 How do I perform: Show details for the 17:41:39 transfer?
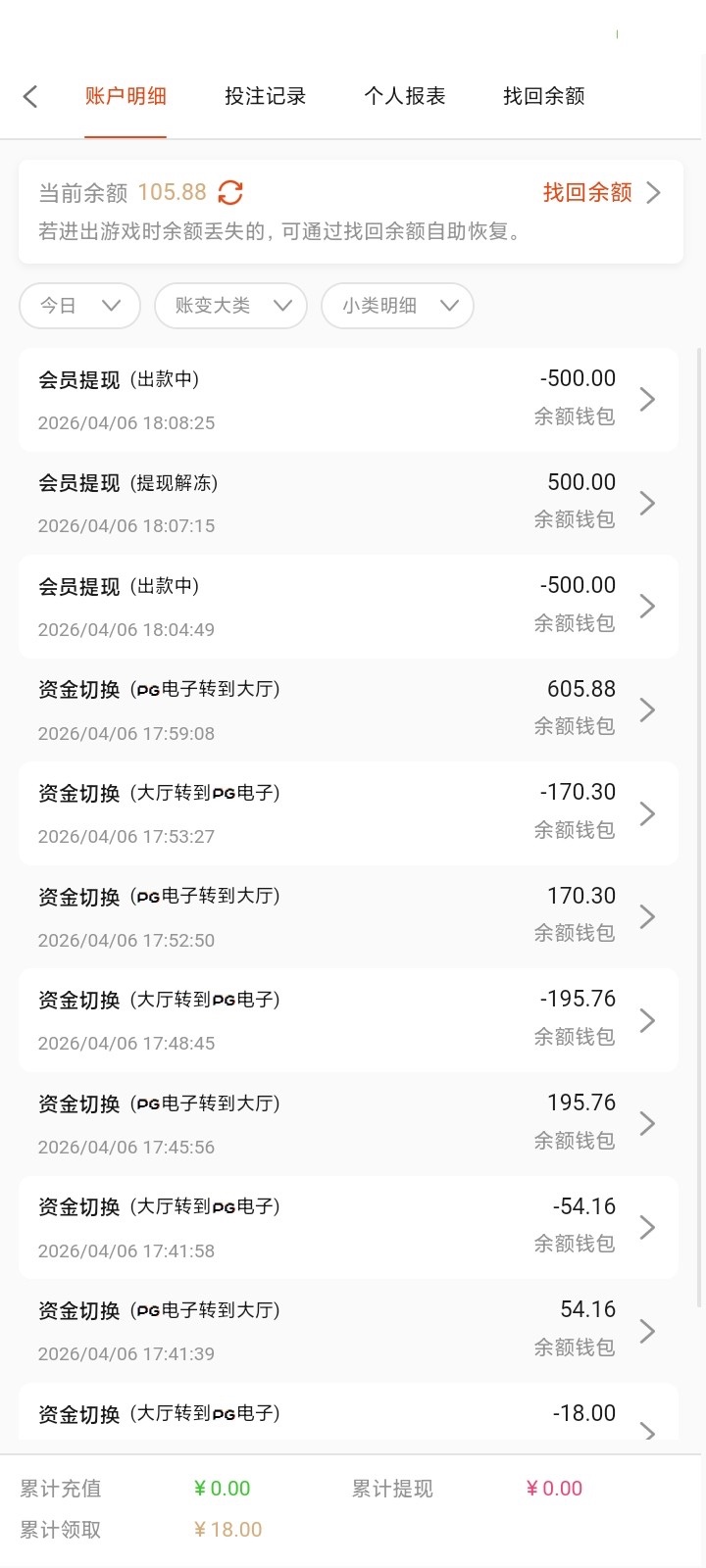[x=348, y=1331]
